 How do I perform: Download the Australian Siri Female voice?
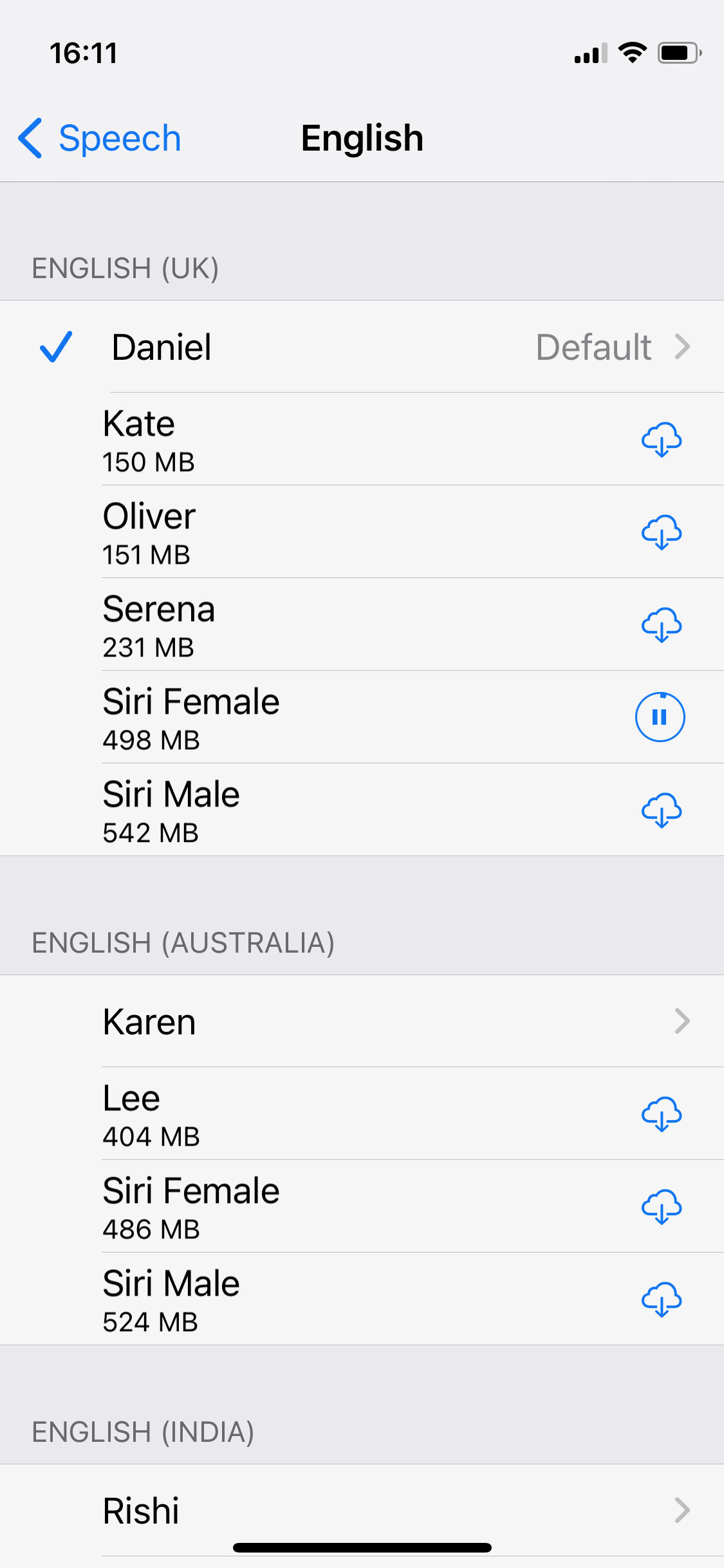point(661,1207)
